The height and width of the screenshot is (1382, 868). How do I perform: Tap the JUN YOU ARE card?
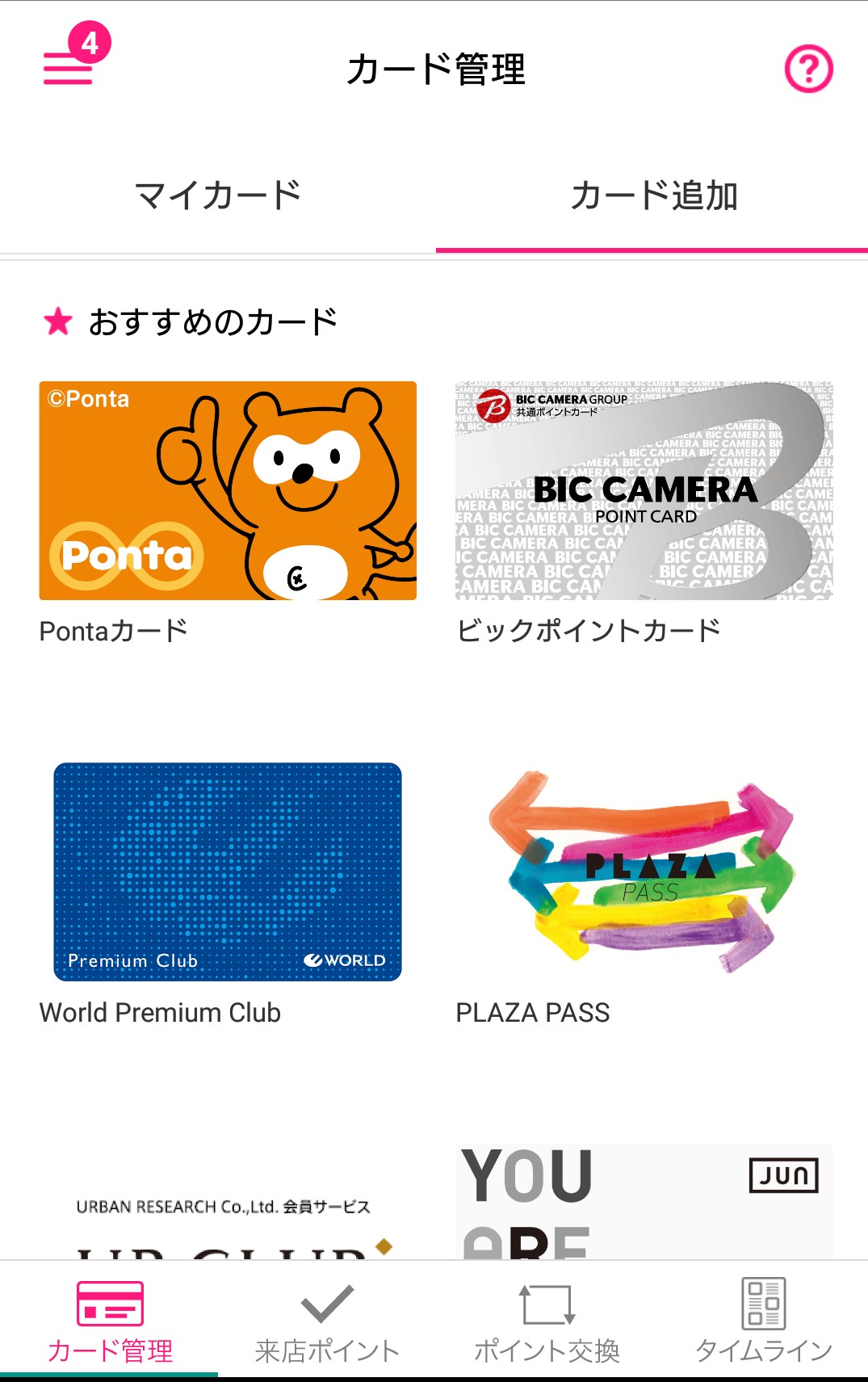coord(644,1202)
